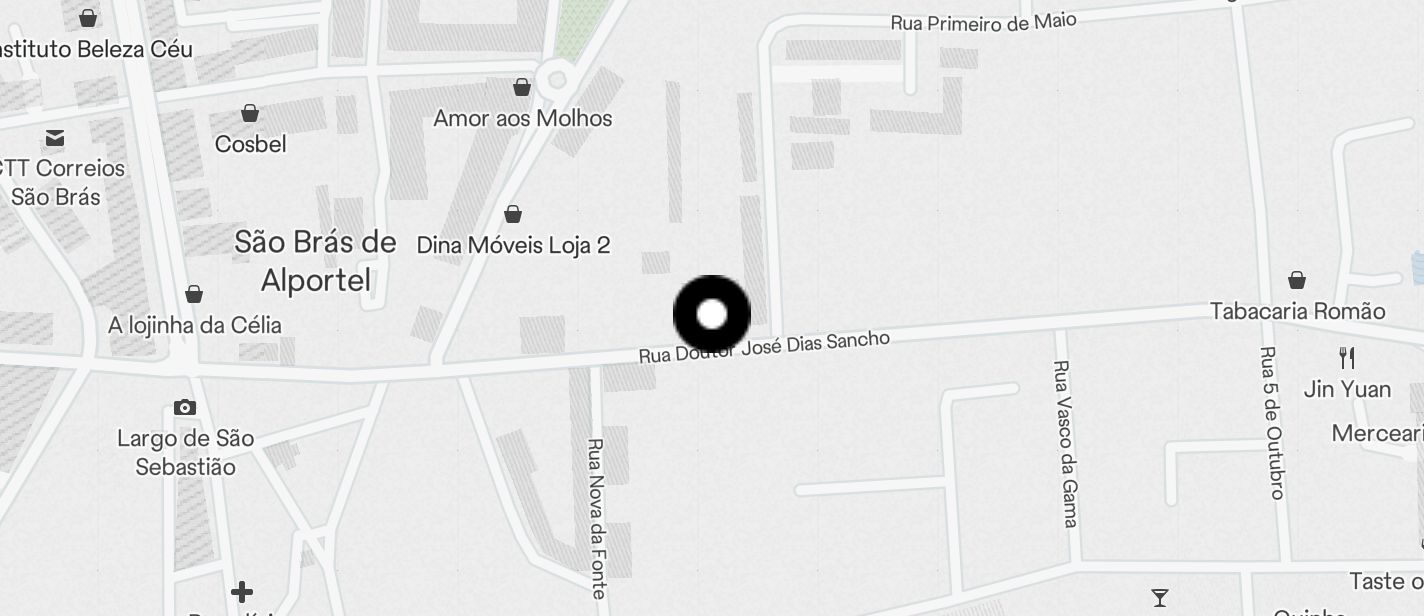Open the Dina Móveis Loja 2 marker
1424x616 pixels.
(513, 214)
